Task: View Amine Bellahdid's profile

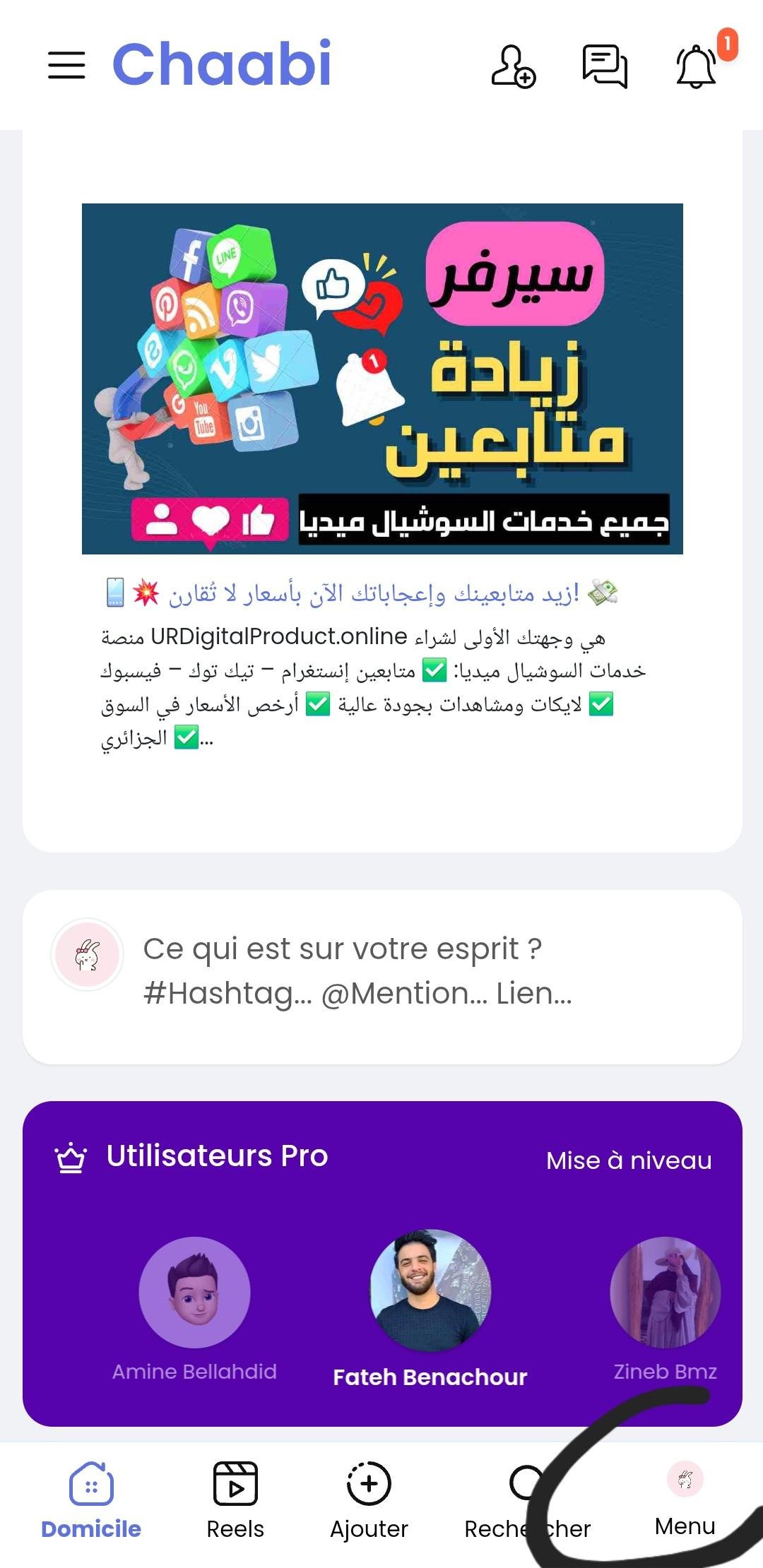Action: tap(195, 1293)
